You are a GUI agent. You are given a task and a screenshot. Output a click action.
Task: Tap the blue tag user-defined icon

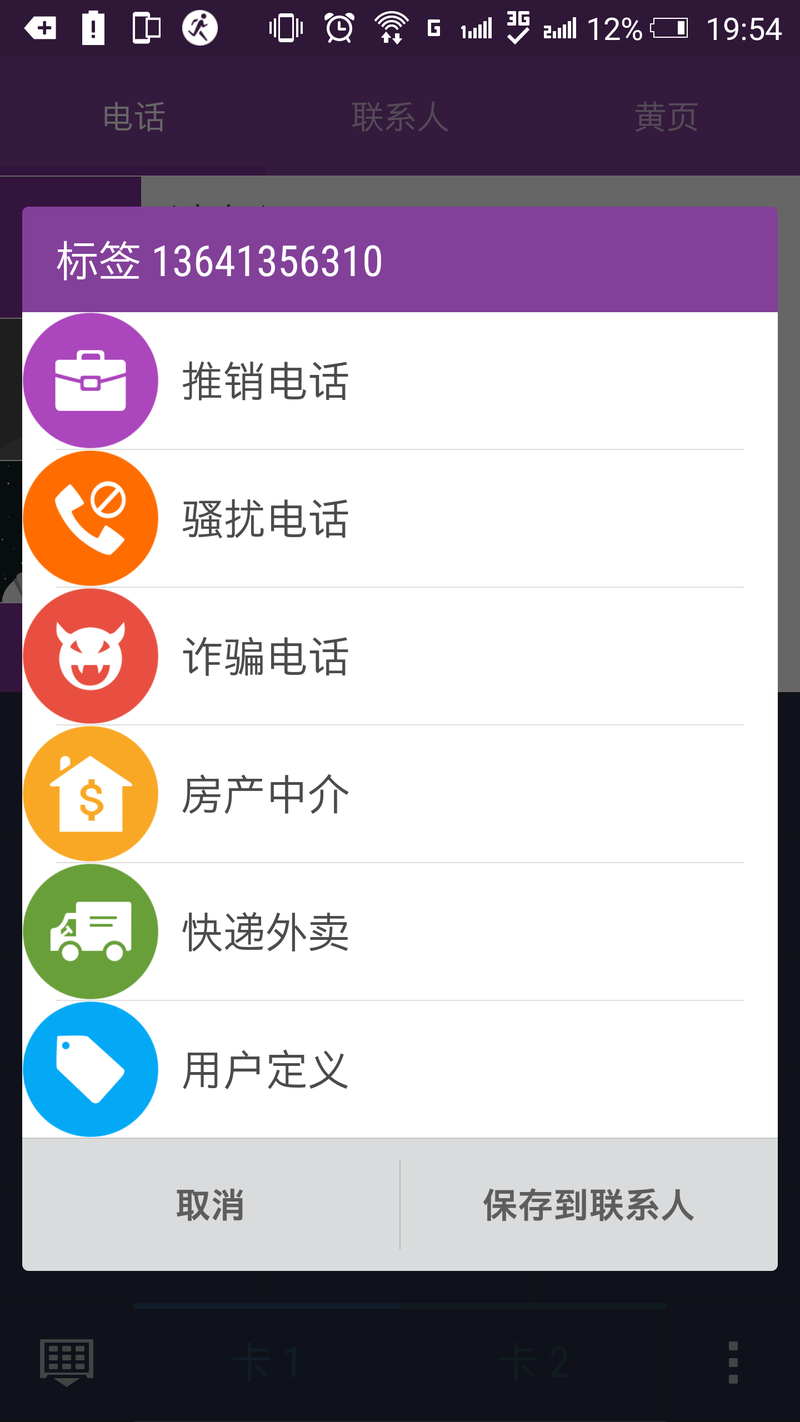click(90, 1069)
